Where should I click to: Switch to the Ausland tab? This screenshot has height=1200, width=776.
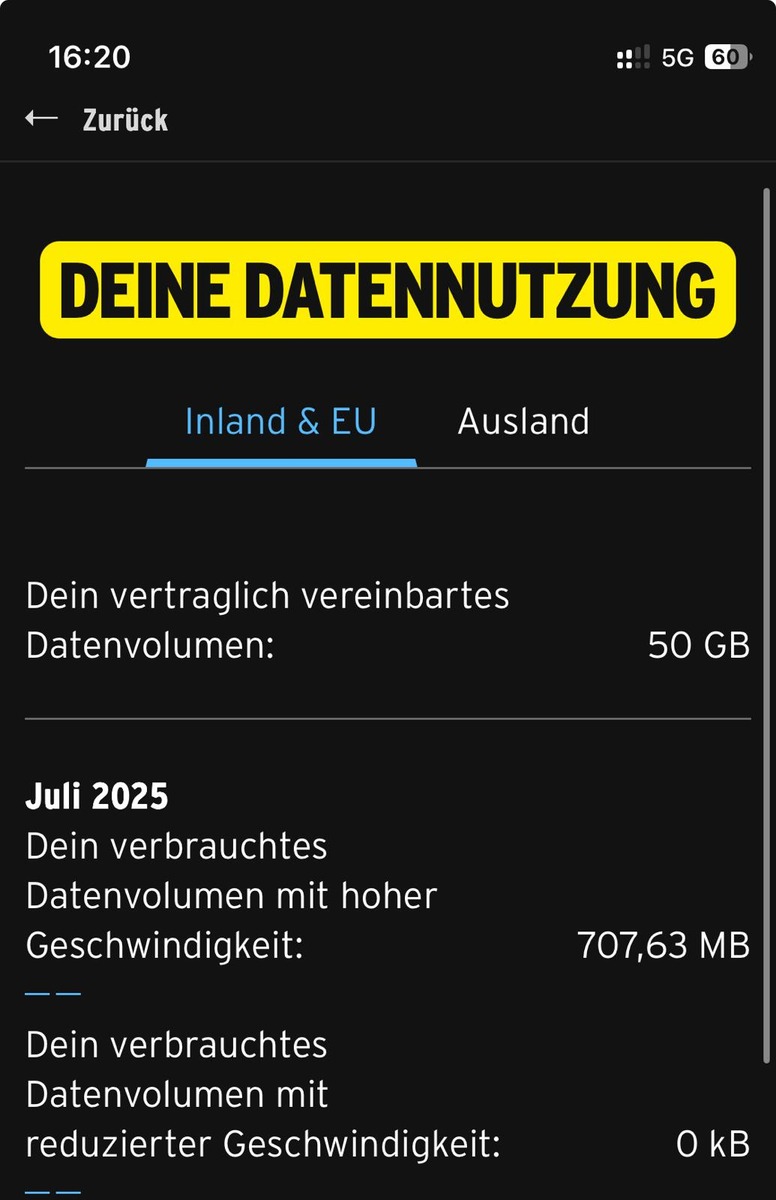523,422
